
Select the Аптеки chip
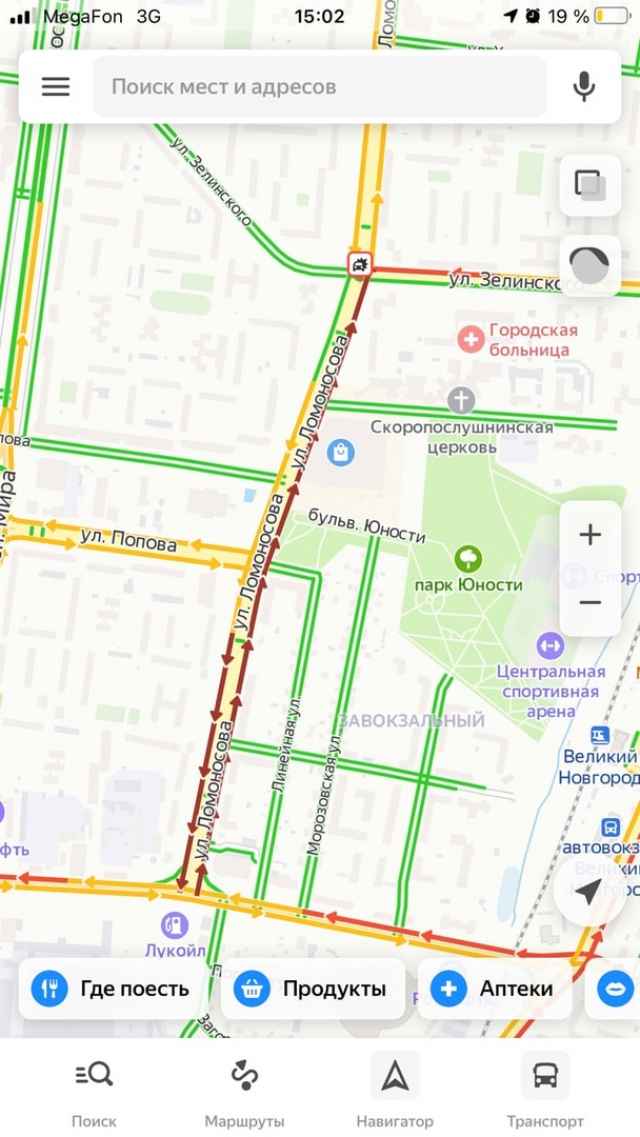(x=493, y=989)
